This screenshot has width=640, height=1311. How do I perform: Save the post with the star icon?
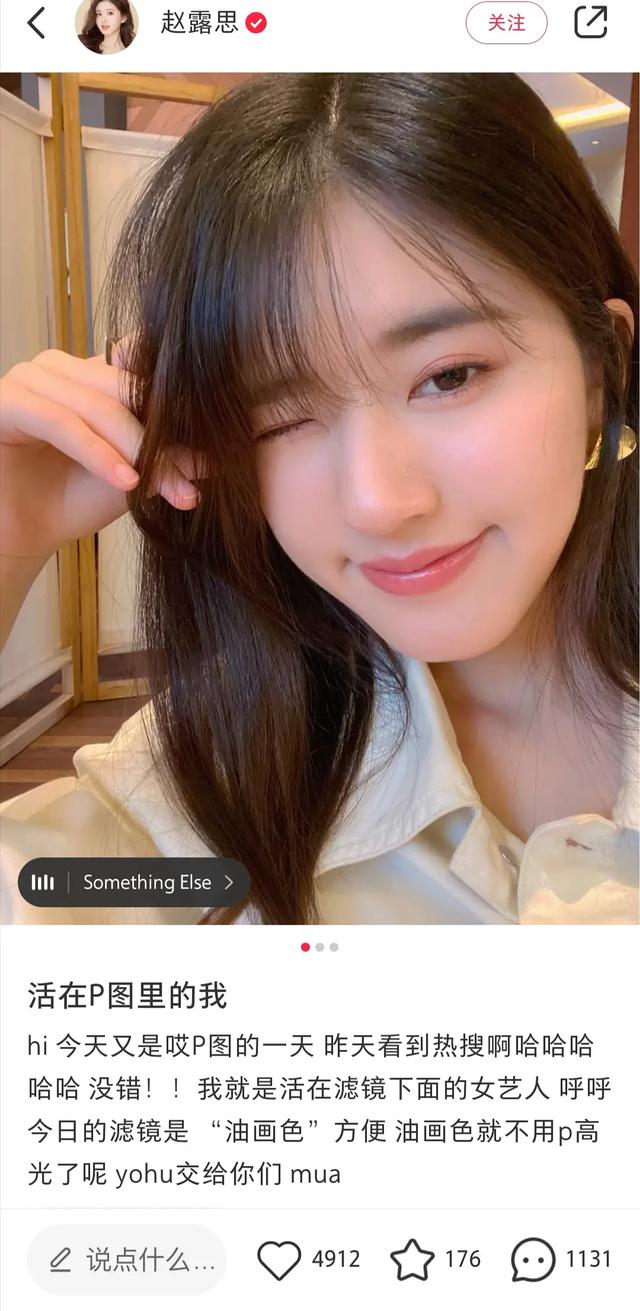point(412,1259)
